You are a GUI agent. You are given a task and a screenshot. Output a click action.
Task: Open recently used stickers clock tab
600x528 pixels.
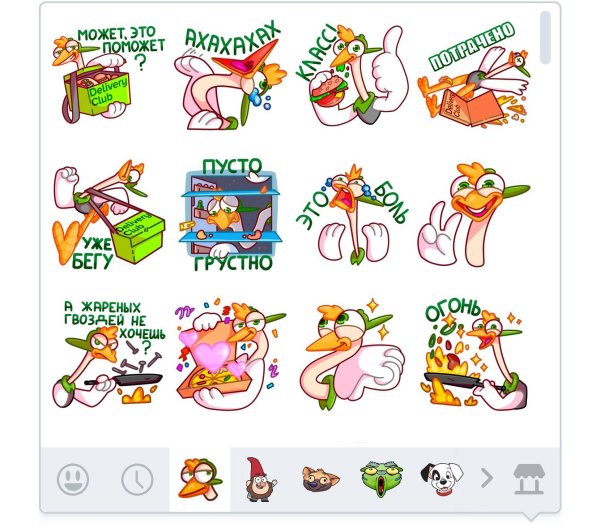[x=137, y=480]
